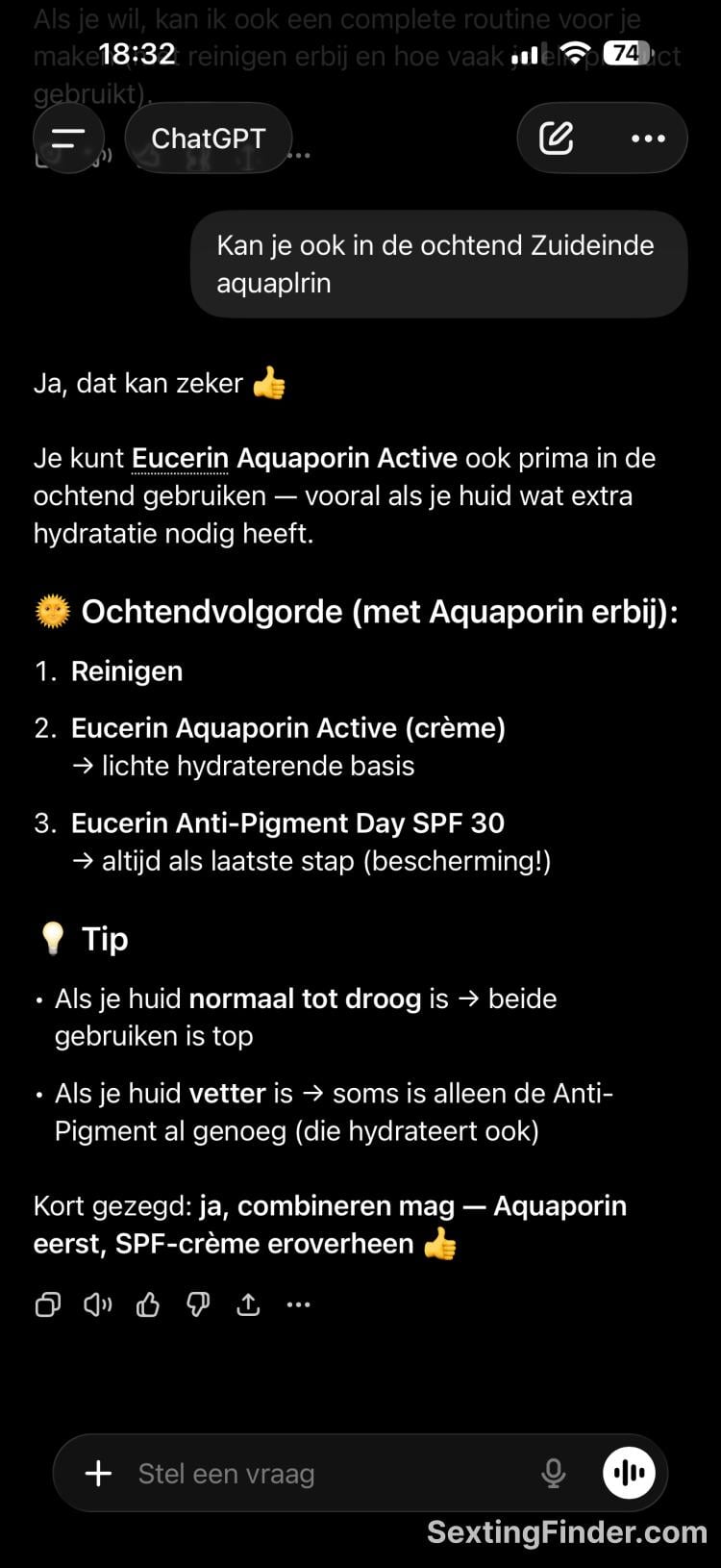This screenshot has width=721, height=1568.
Task: Read the response aloud
Action: (x=97, y=1304)
